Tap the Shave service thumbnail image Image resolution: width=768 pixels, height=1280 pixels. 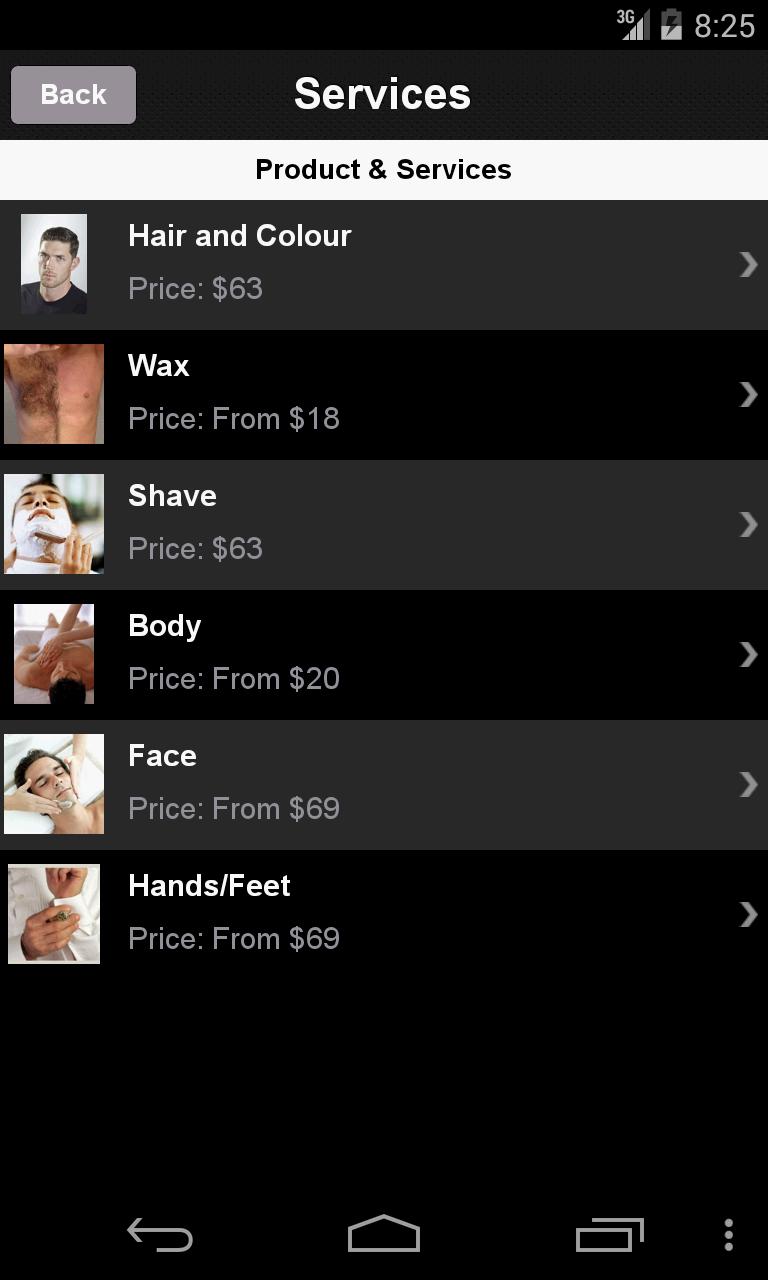pos(54,524)
